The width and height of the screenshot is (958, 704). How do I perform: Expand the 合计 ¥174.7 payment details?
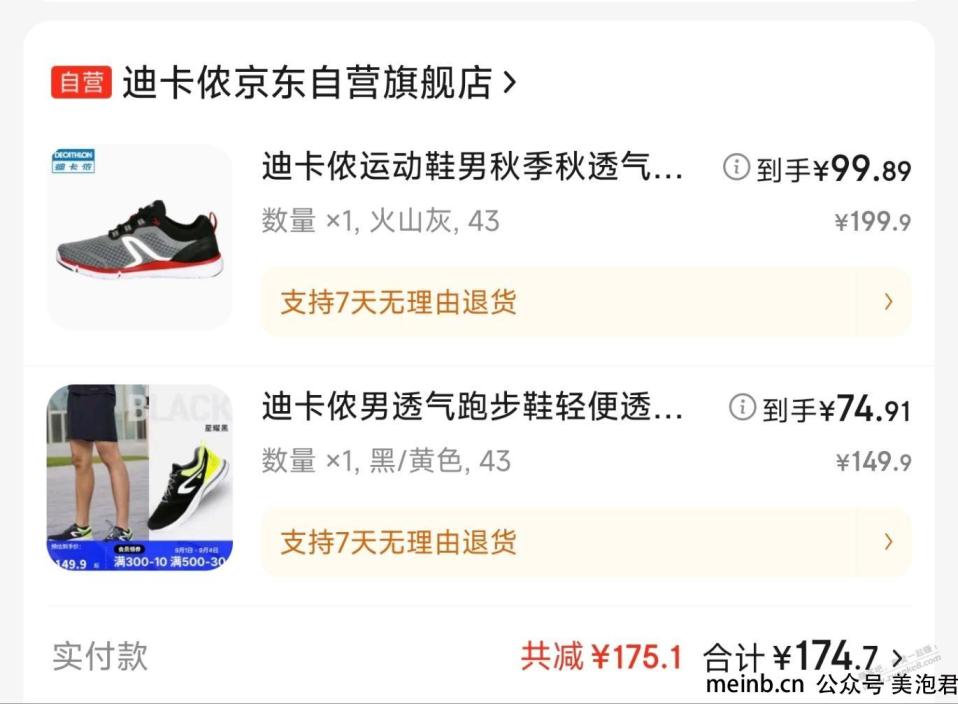pyautogui.click(x=898, y=657)
